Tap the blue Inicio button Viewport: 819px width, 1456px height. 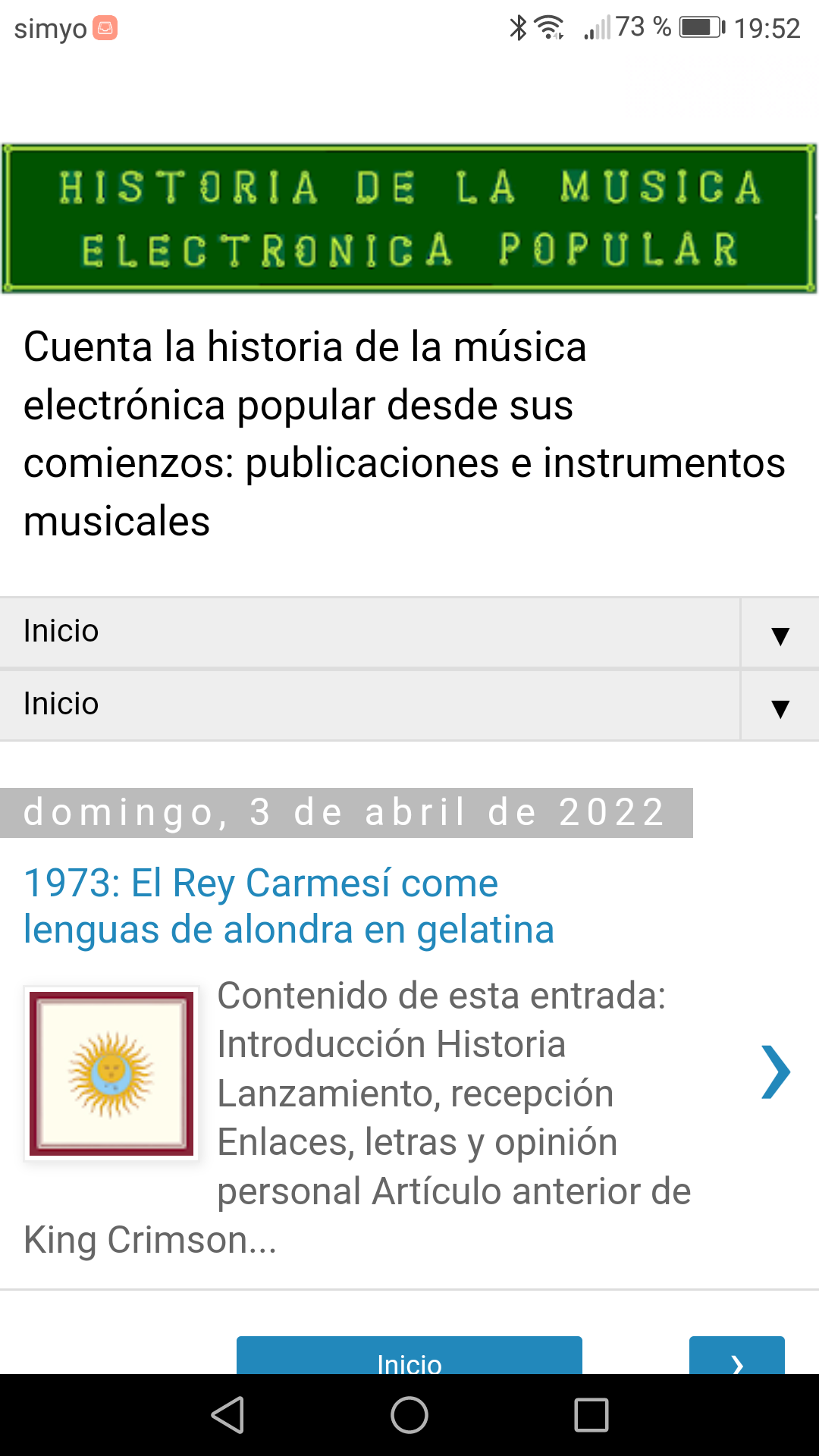click(409, 1357)
